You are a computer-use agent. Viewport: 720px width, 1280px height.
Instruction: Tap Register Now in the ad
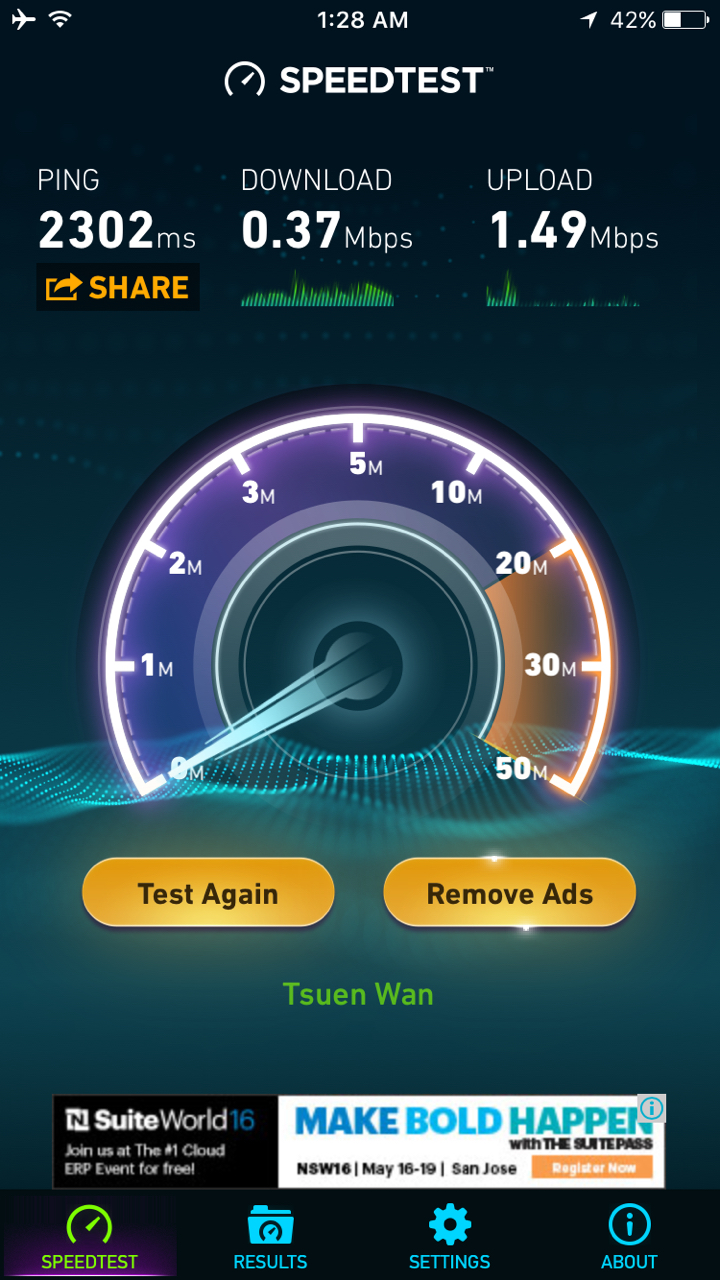click(593, 1167)
